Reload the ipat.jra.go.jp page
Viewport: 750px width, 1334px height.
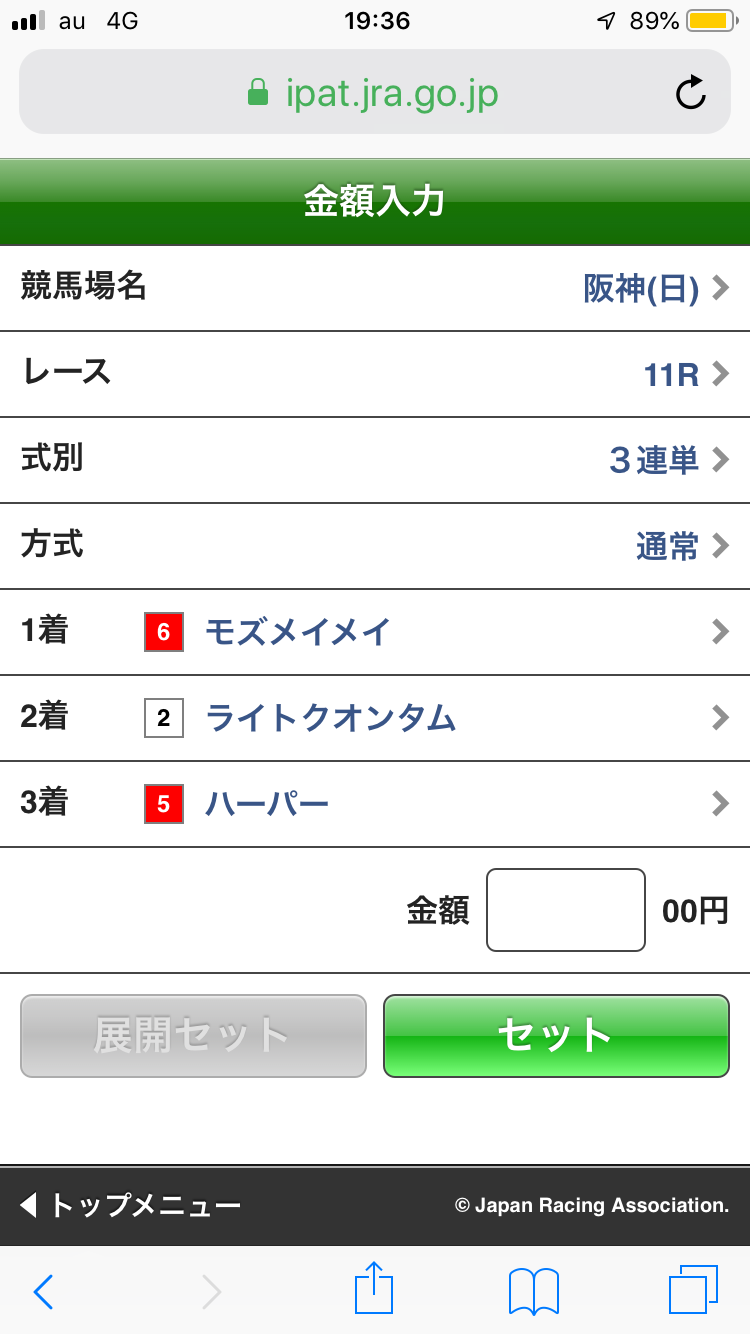pyautogui.click(x=690, y=92)
